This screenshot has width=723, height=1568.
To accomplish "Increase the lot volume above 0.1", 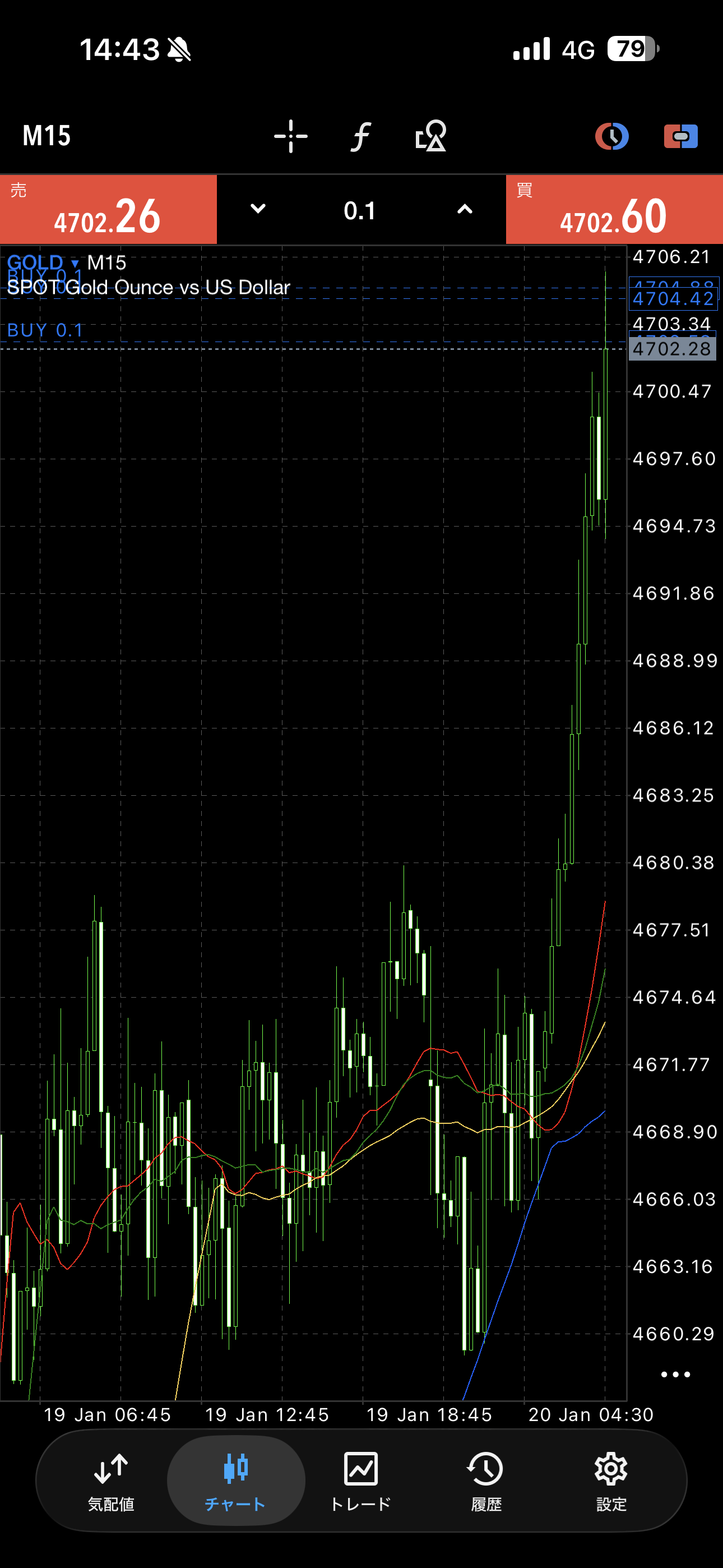I will pos(465,209).
